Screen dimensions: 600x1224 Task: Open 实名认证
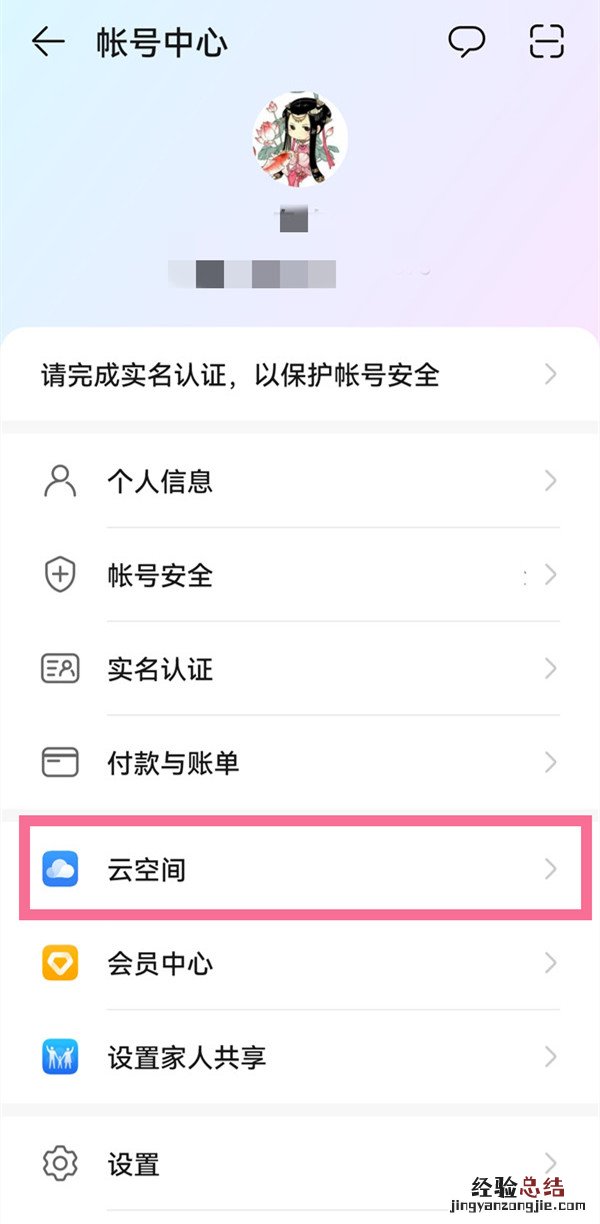click(300, 669)
